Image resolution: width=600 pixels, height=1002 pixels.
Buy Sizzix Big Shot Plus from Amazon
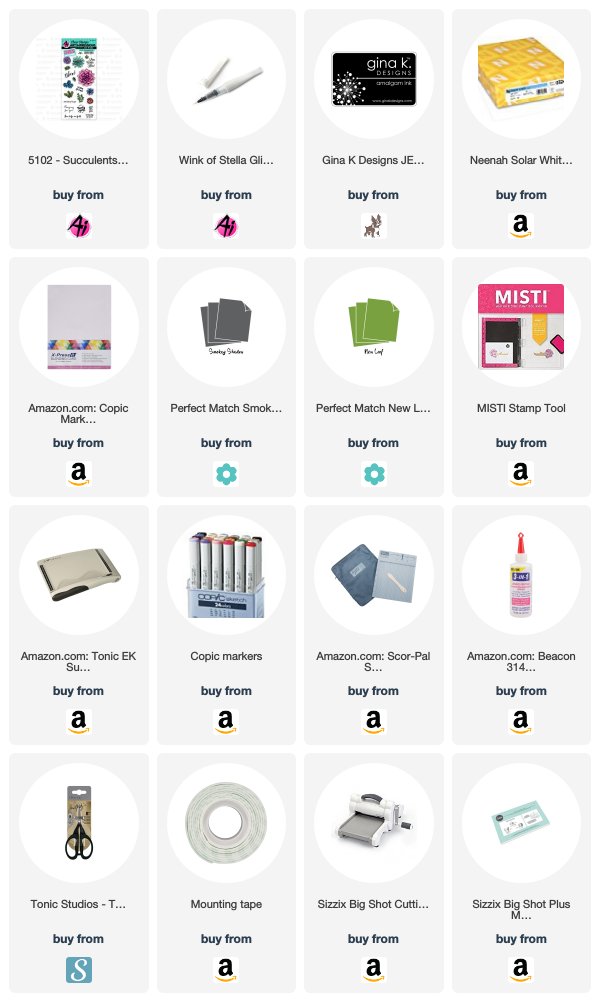pyautogui.click(x=521, y=969)
